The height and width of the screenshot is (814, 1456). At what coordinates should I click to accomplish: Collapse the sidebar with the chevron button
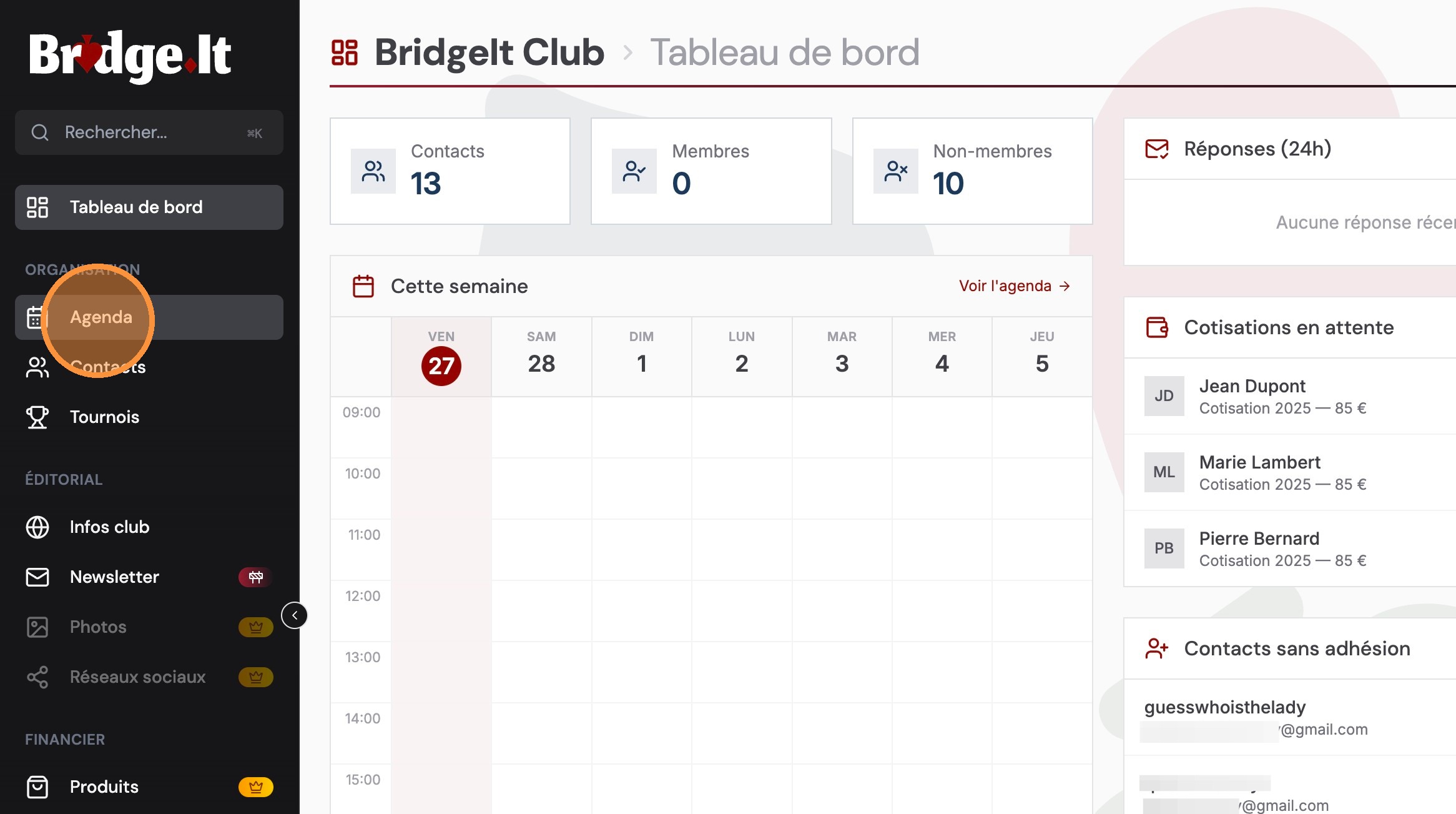click(x=294, y=615)
